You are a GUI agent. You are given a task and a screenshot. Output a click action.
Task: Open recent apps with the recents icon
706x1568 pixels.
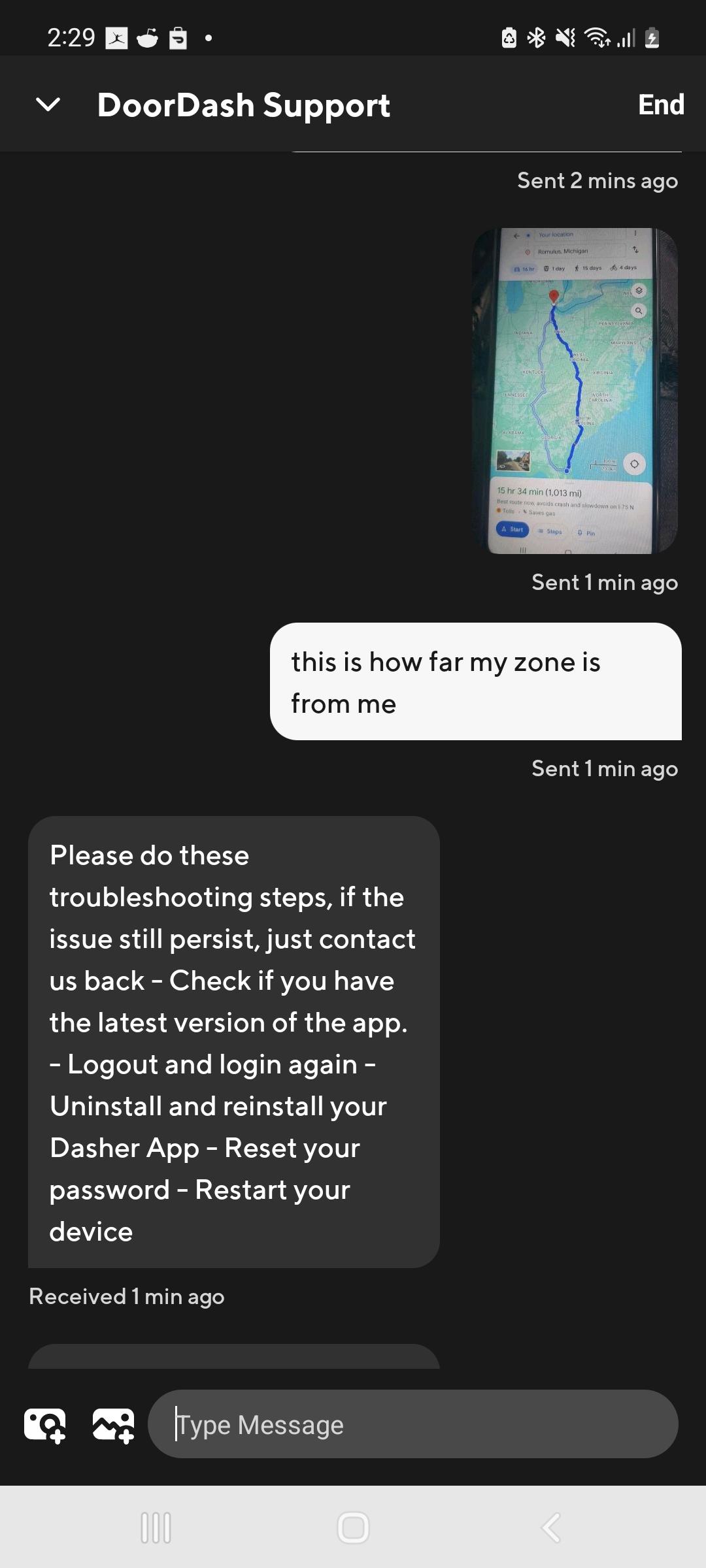coord(156,1527)
